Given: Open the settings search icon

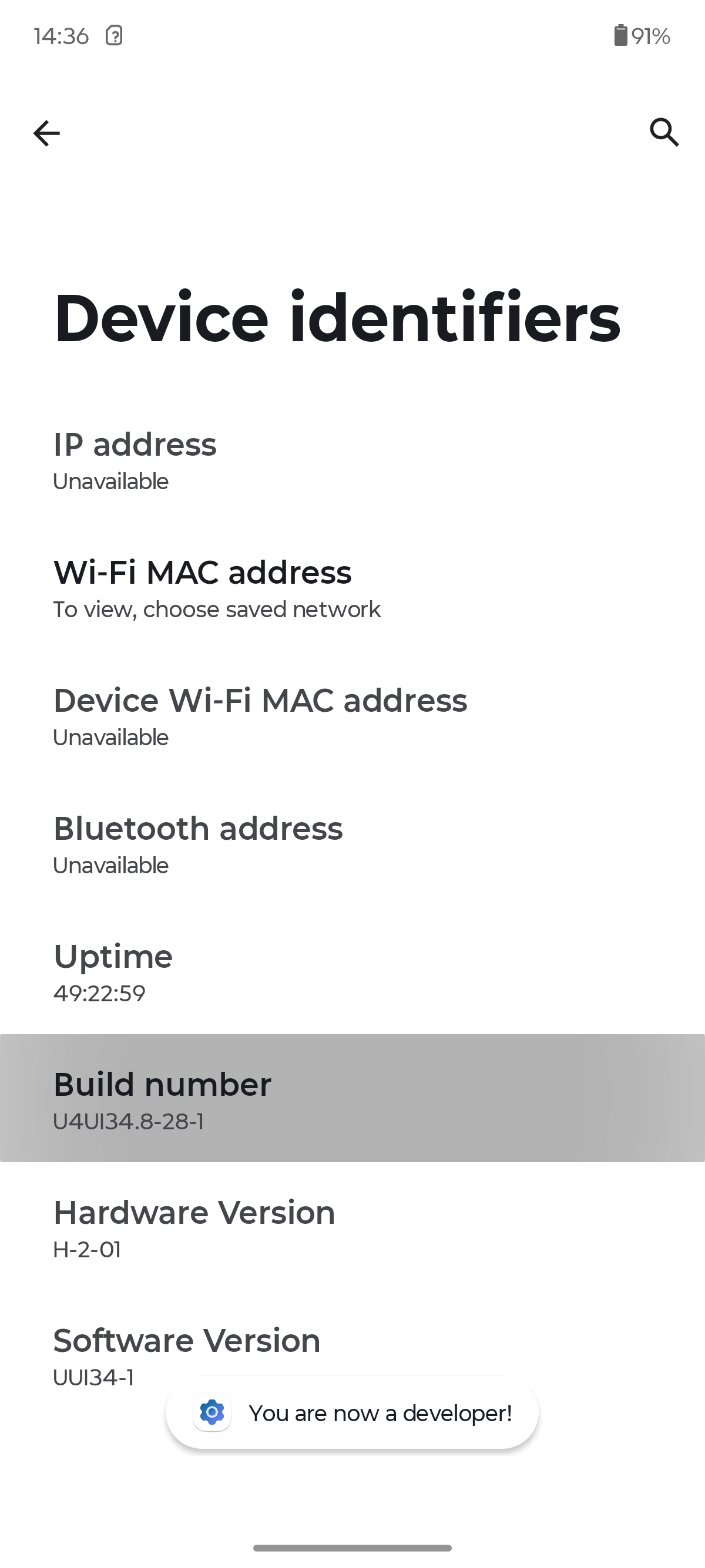Looking at the screenshot, I should (664, 132).
